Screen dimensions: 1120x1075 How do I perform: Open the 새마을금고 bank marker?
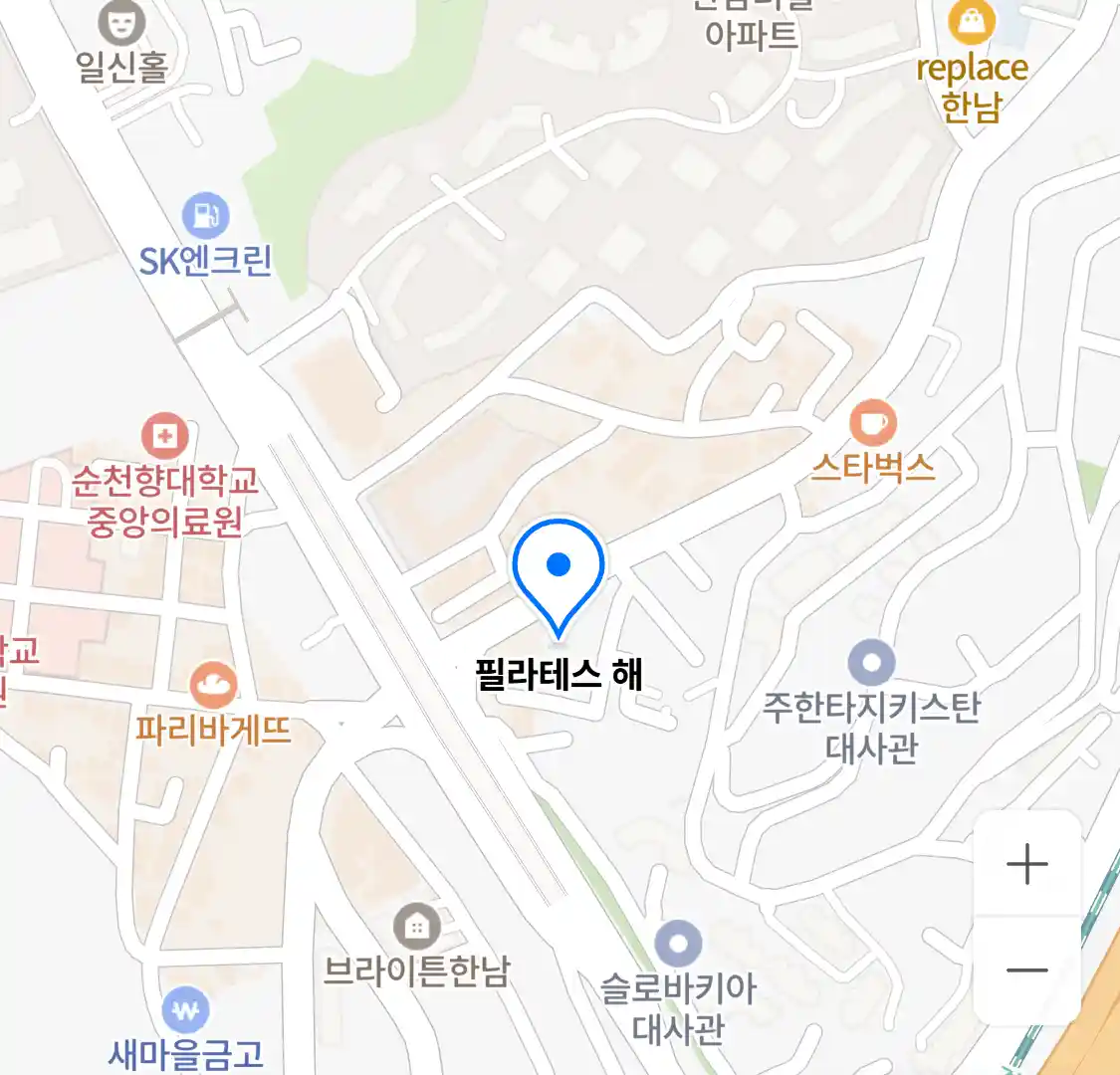185,1011
